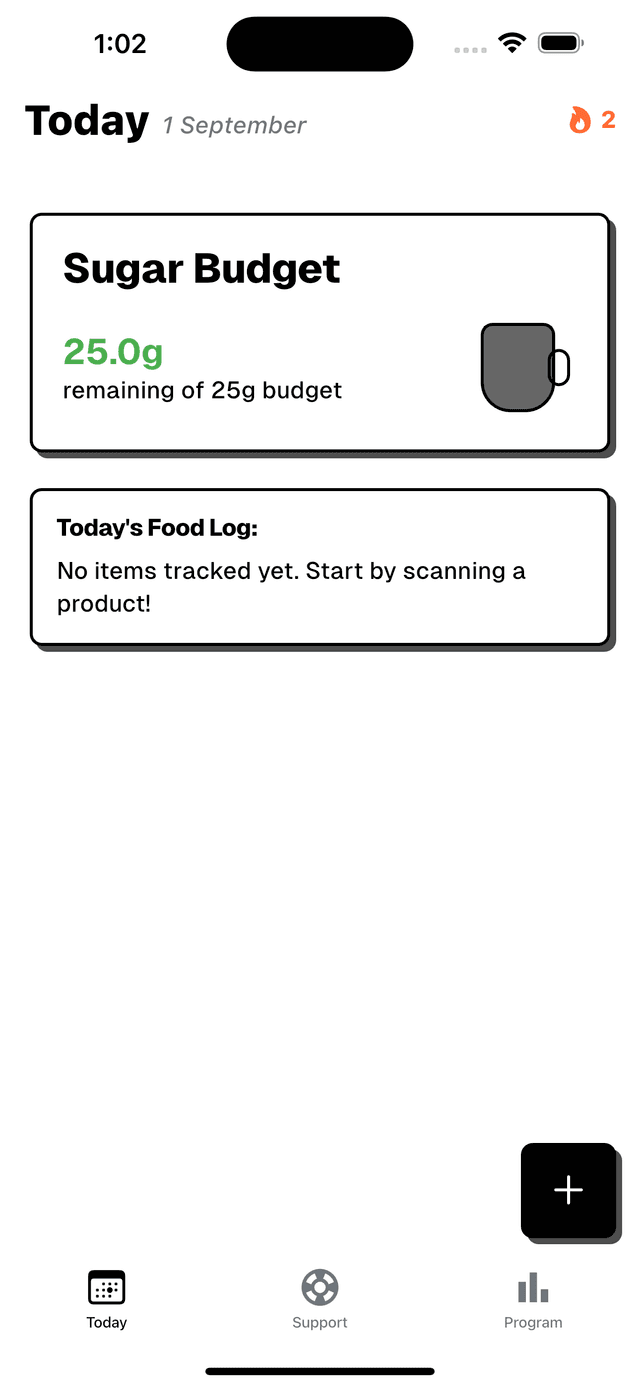The height and width of the screenshot is (1387, 640).
Task: Switch to the Support tab
Action: [x=320, y=1299]
